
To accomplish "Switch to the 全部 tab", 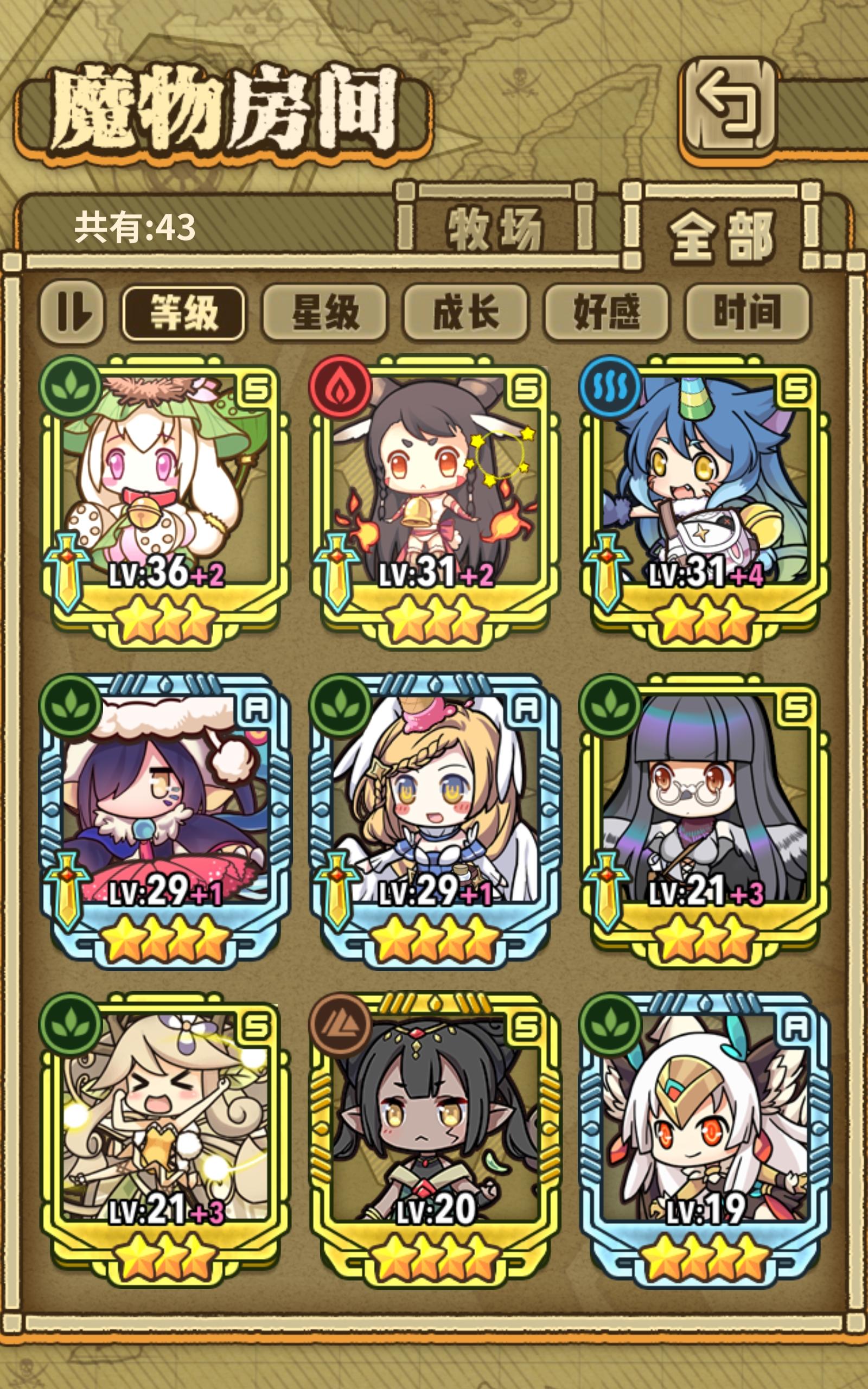I will coord(720,230).
